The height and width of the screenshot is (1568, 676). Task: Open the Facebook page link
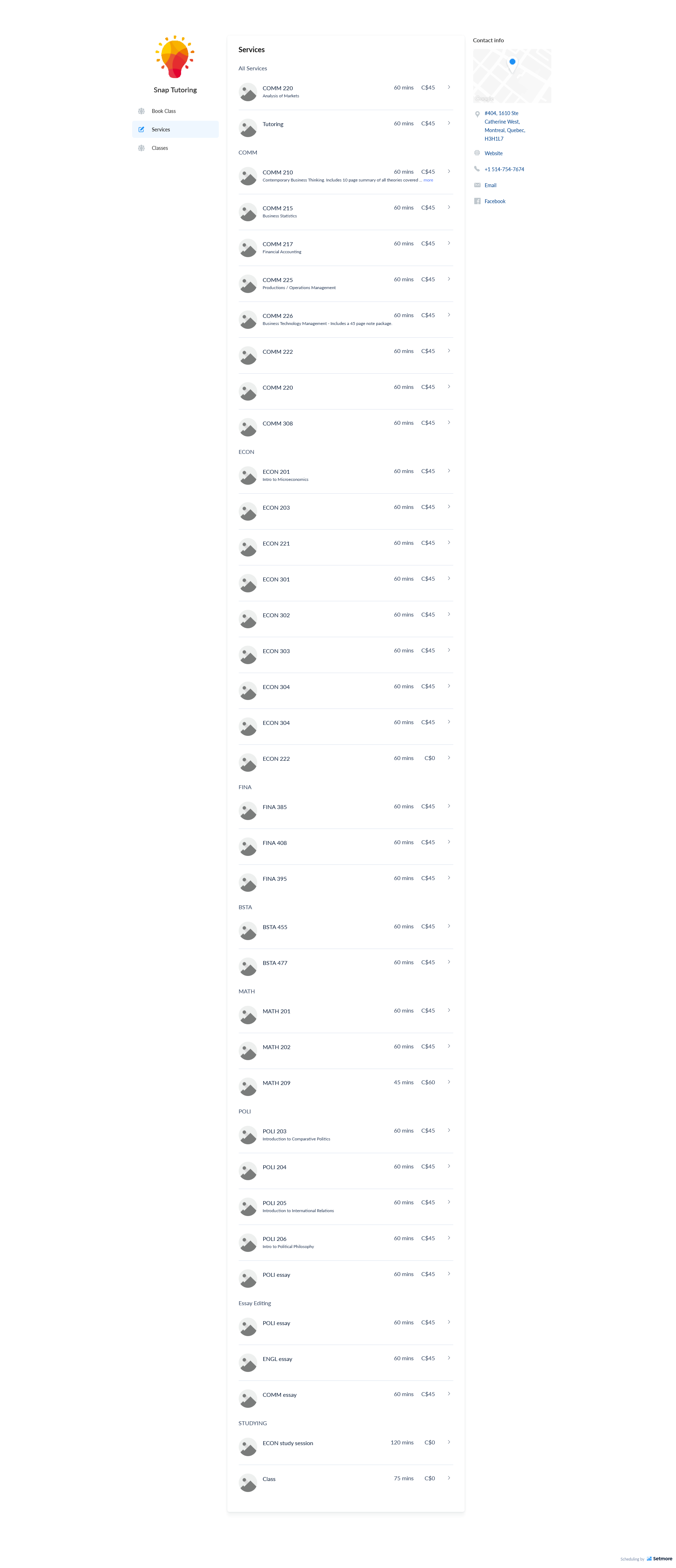pos(494,201)
